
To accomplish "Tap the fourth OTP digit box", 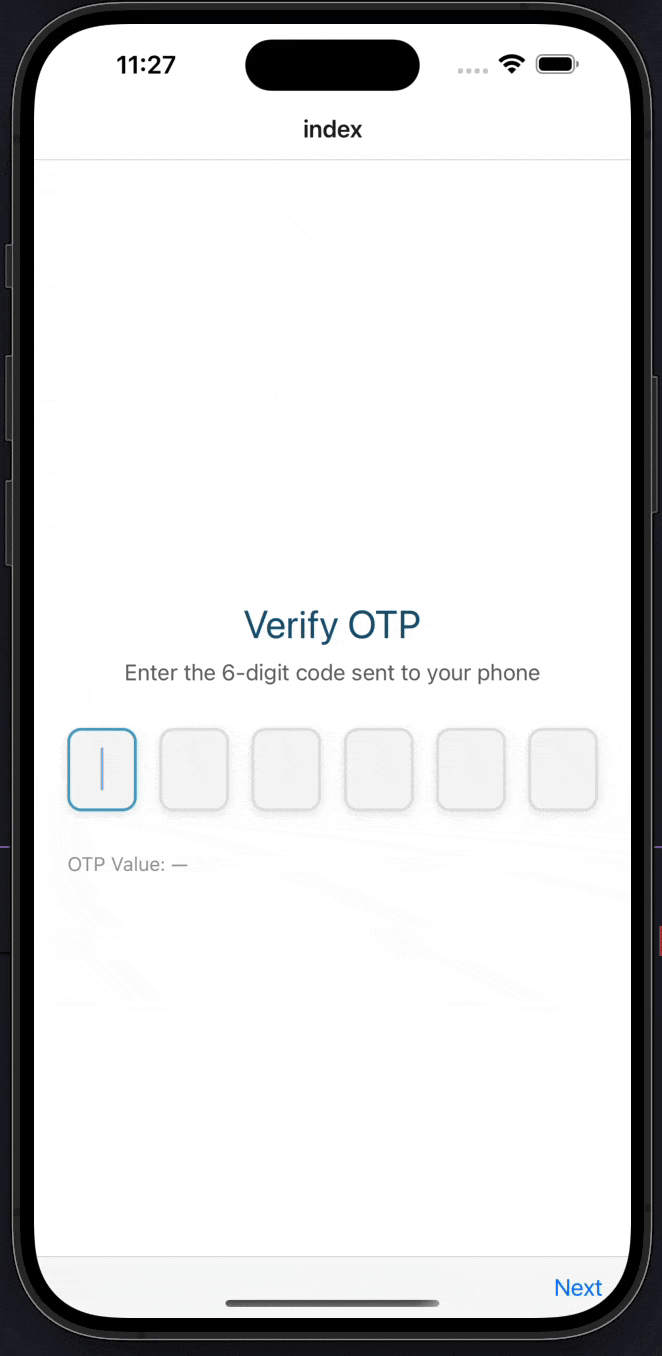I will click(x=378, y=769).
